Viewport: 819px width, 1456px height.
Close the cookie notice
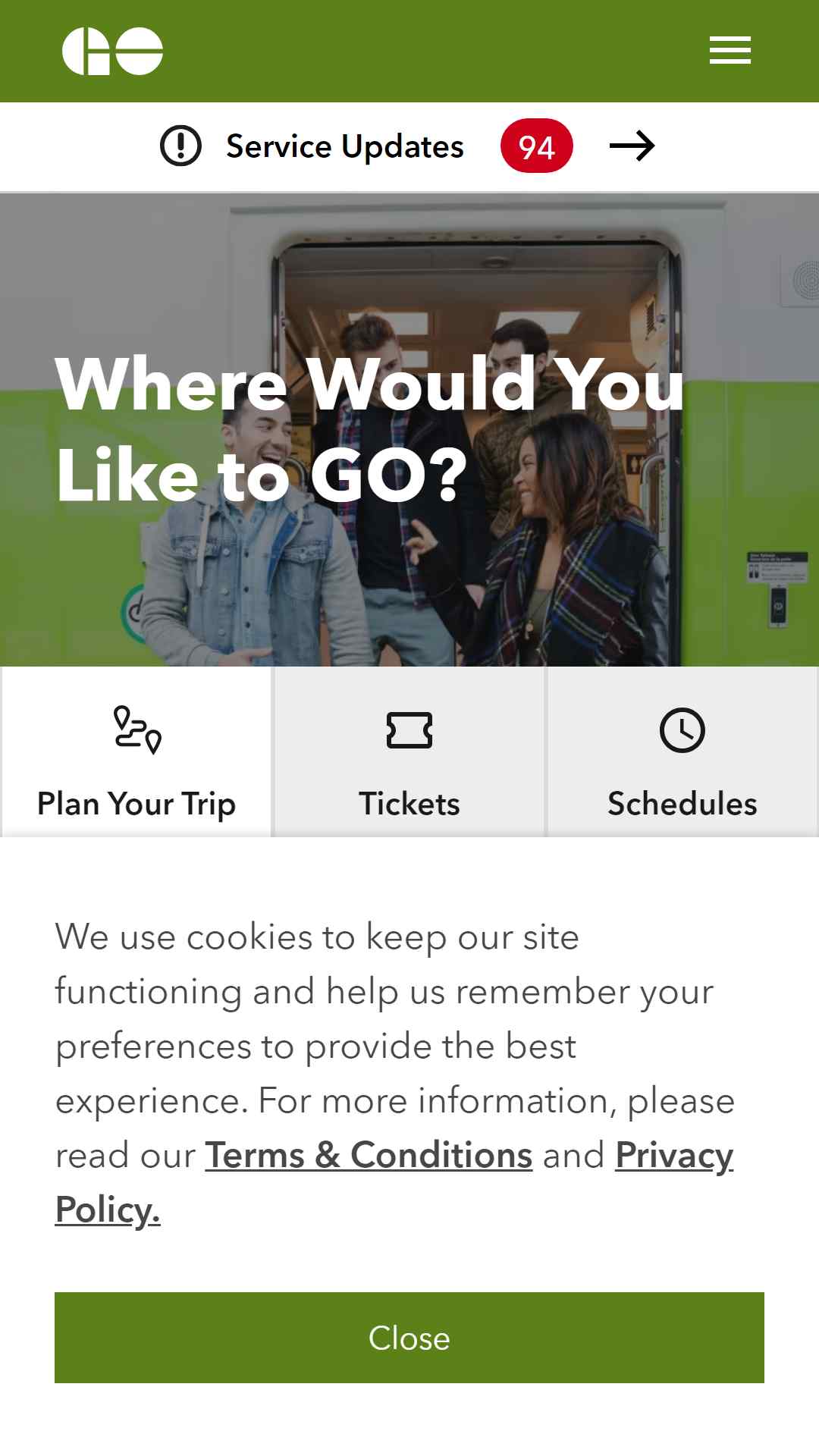(x=409, y=1338)
